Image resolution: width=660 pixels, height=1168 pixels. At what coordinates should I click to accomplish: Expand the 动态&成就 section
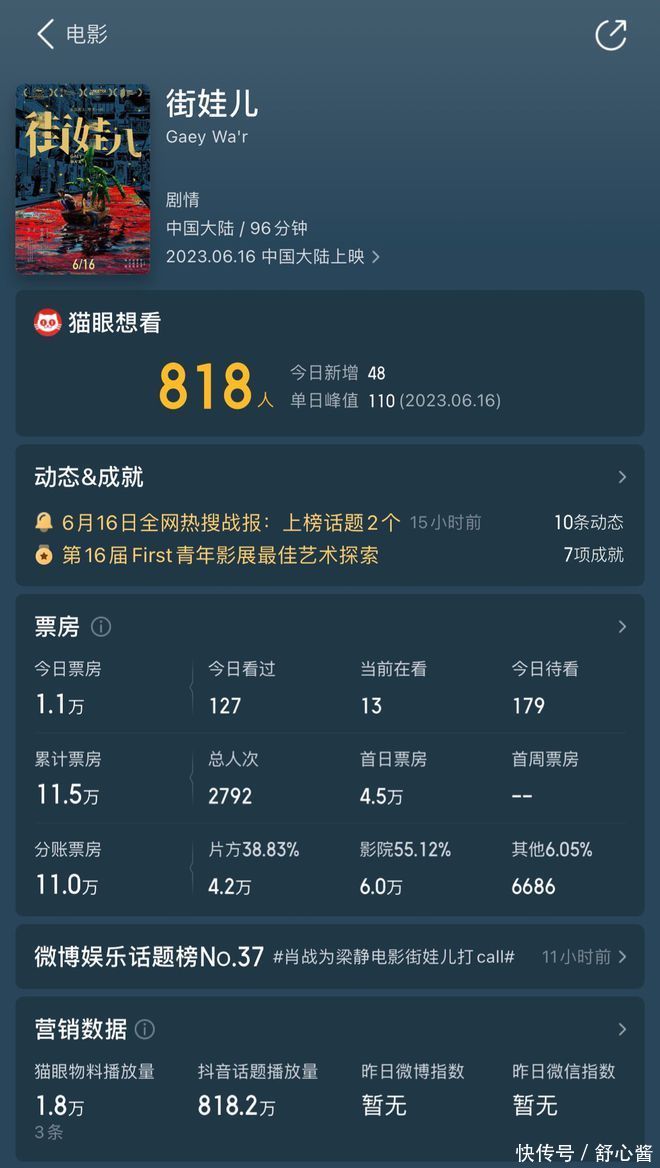(x=621, y=477)
